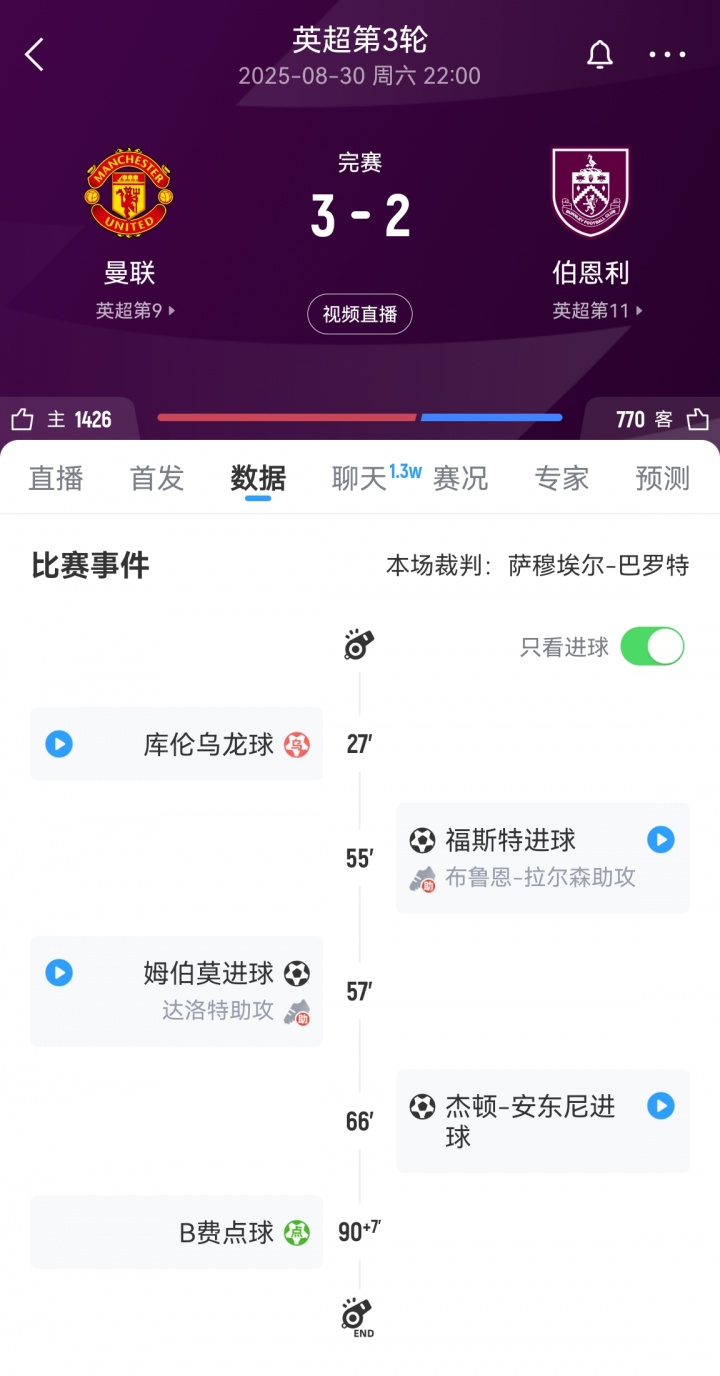The height and width of the screenshot is (1376, 720).
Task: Open the 聊天 tab
Action: 360,479
